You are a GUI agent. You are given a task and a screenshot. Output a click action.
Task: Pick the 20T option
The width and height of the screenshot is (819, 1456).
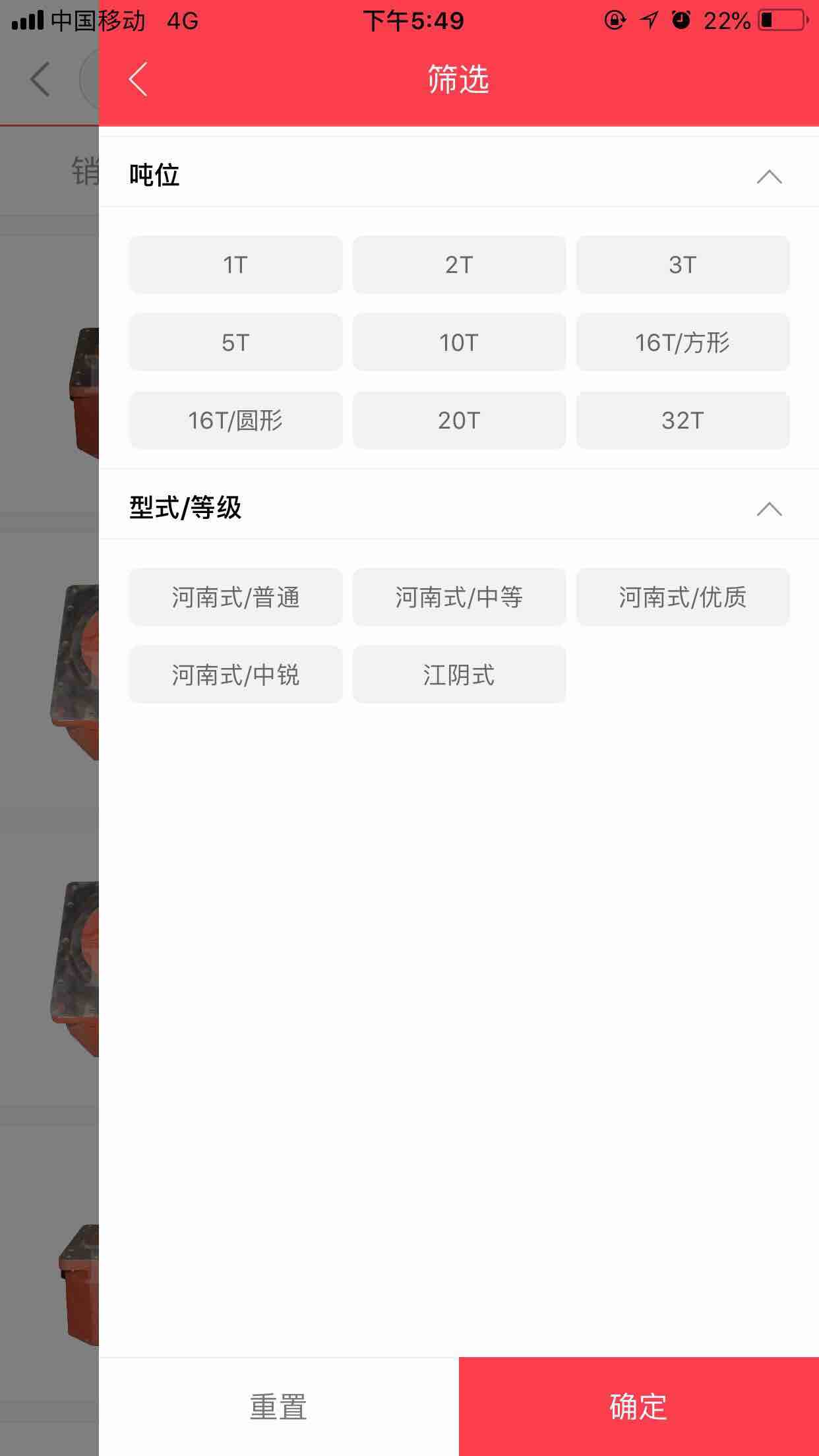pyautogui.click(x=459, y=420)
